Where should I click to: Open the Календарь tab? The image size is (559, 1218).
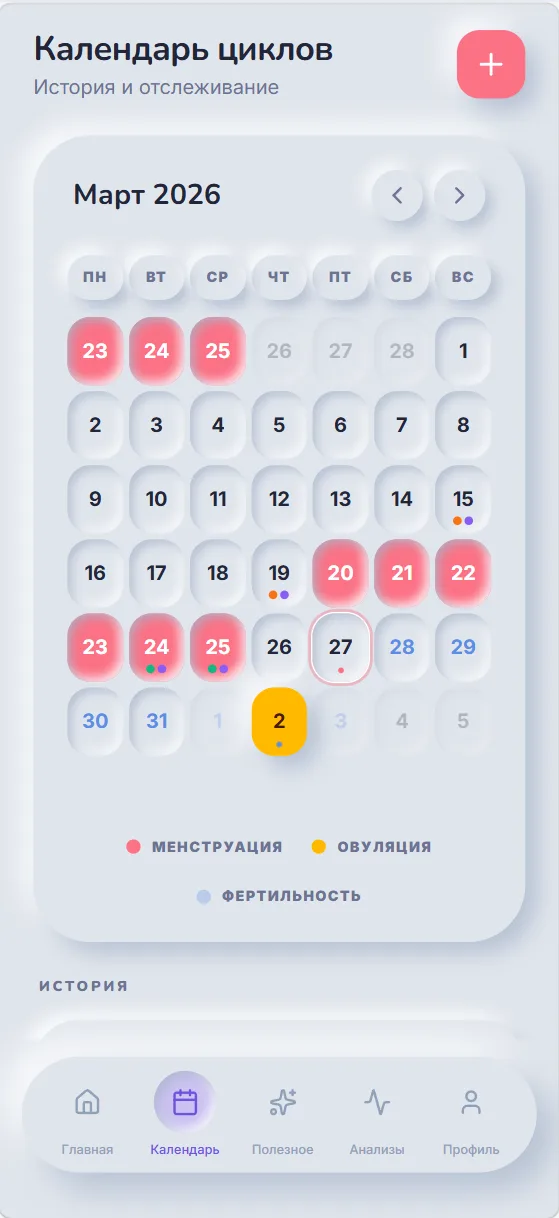[185, 1116]
